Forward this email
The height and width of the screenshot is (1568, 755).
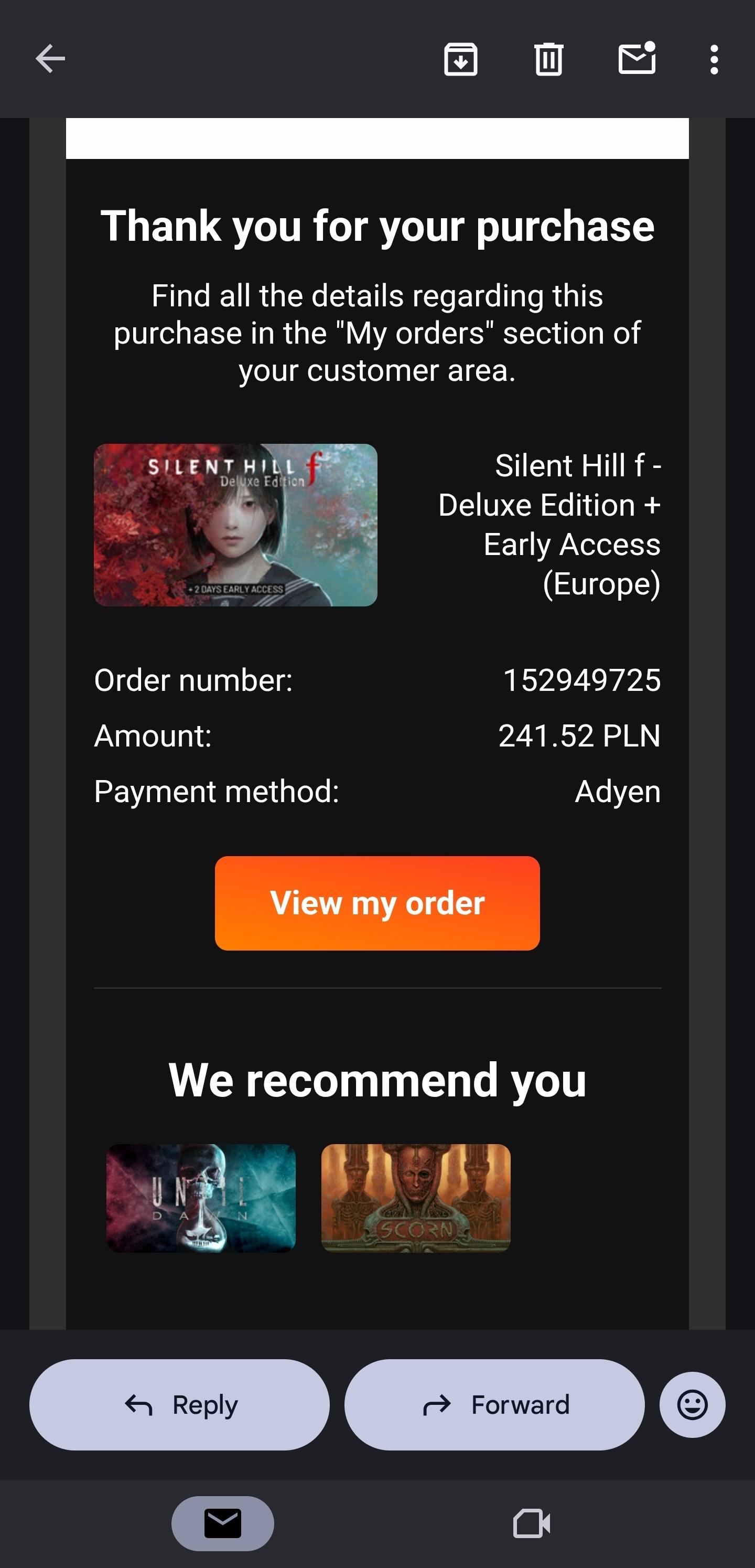(494, 1405)
